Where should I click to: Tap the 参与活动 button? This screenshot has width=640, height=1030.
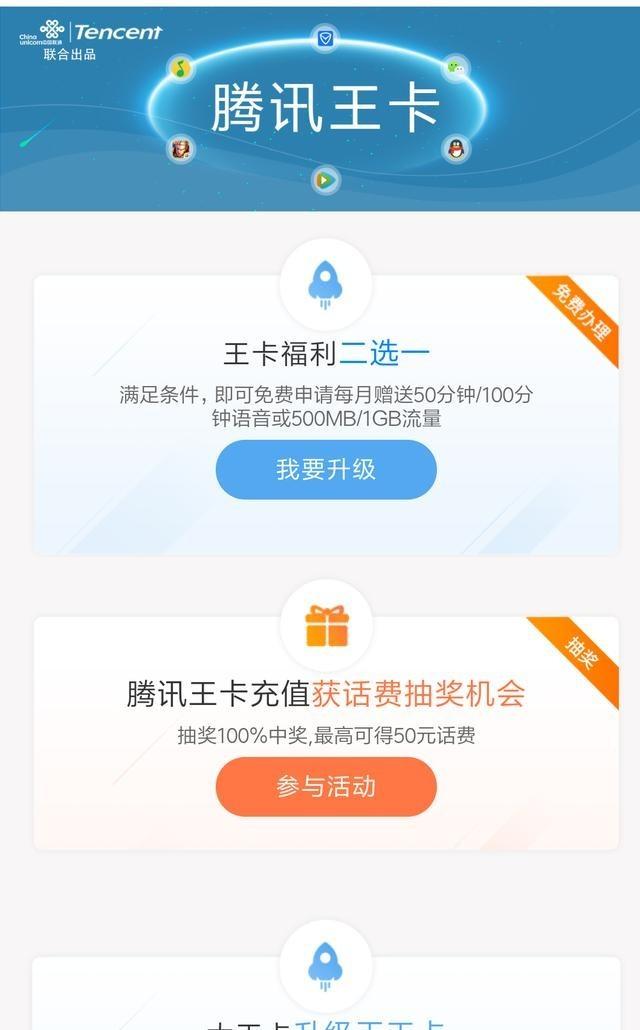click(326, 786)
